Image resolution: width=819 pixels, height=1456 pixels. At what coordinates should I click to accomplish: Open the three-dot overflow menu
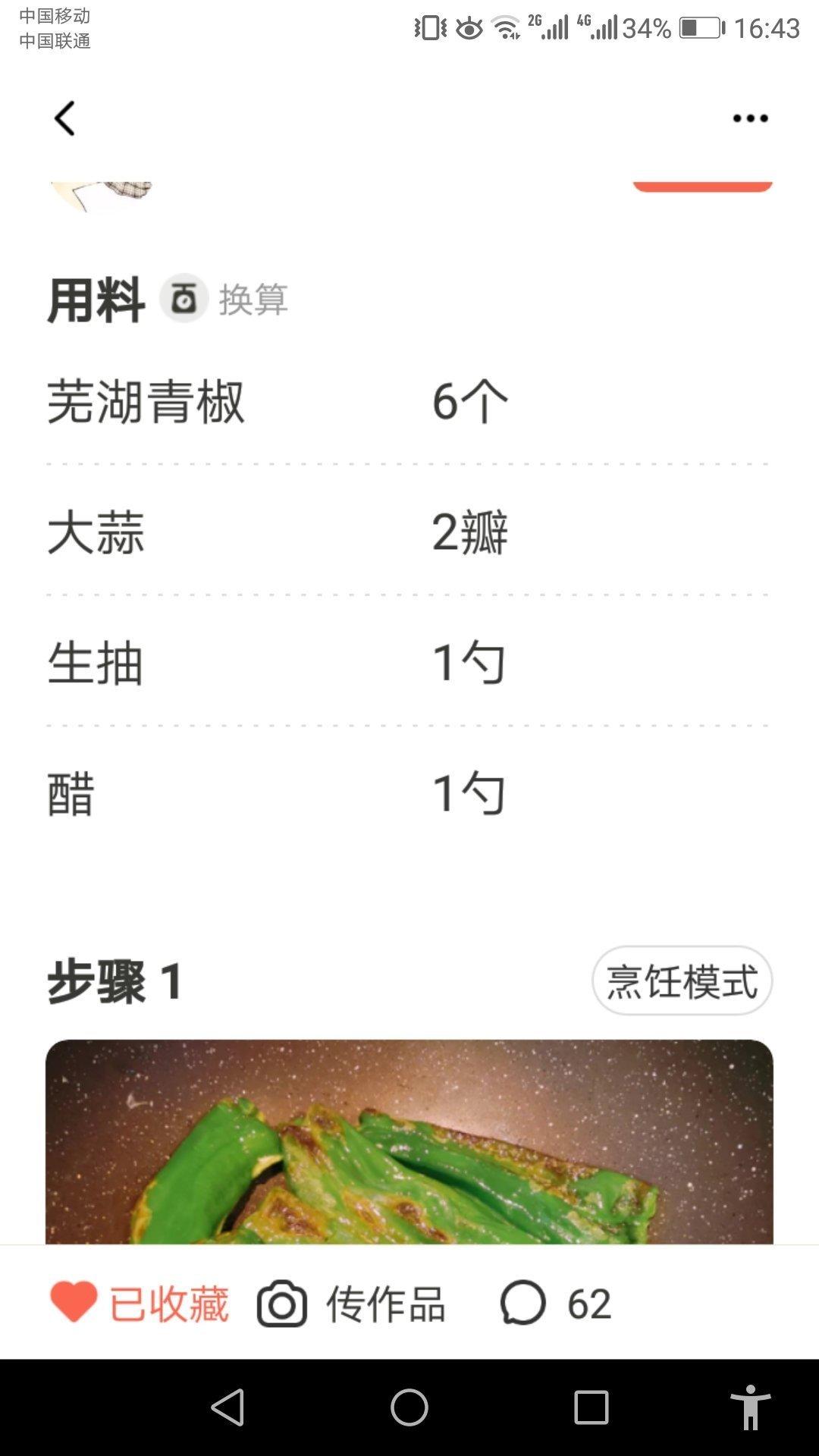[x=750, y=118]
